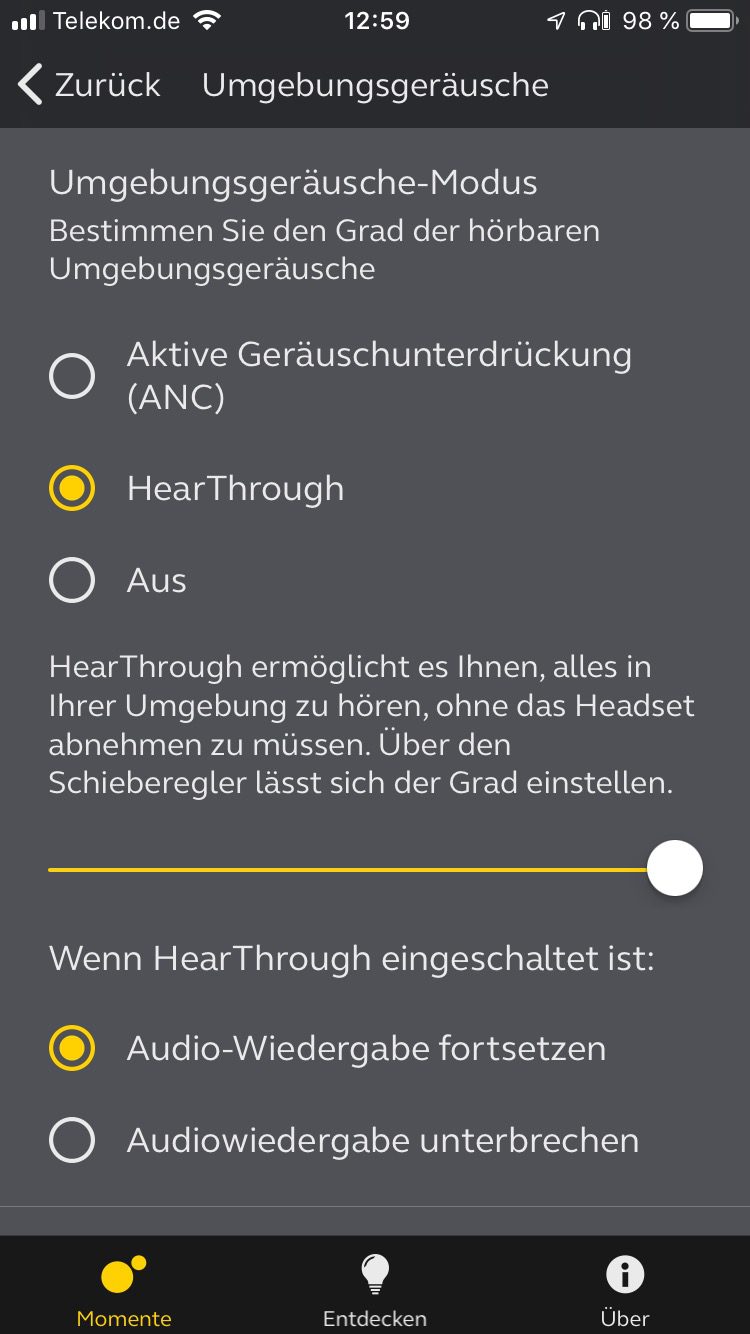Open the Entdecken tab
This screenshot has width=750, height=1334.
click(375, 1289)
